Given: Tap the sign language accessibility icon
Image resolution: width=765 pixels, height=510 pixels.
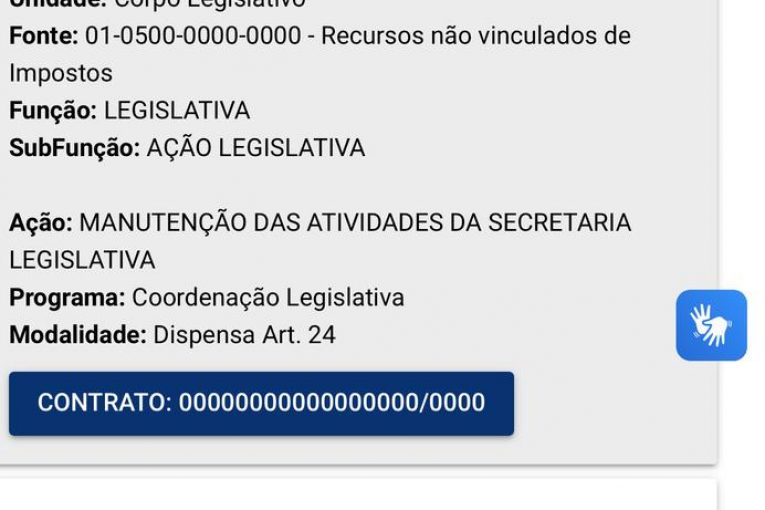Looking at the screenshot, I should tap(711, 325).
